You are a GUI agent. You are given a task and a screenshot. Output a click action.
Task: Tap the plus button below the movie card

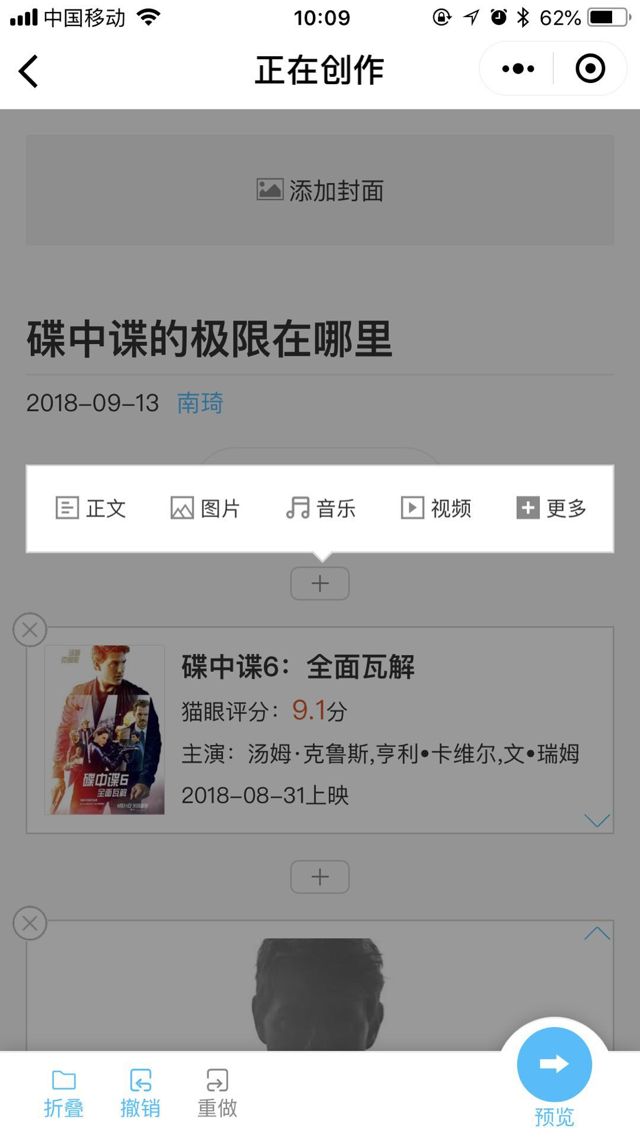[x=320, y=877]
